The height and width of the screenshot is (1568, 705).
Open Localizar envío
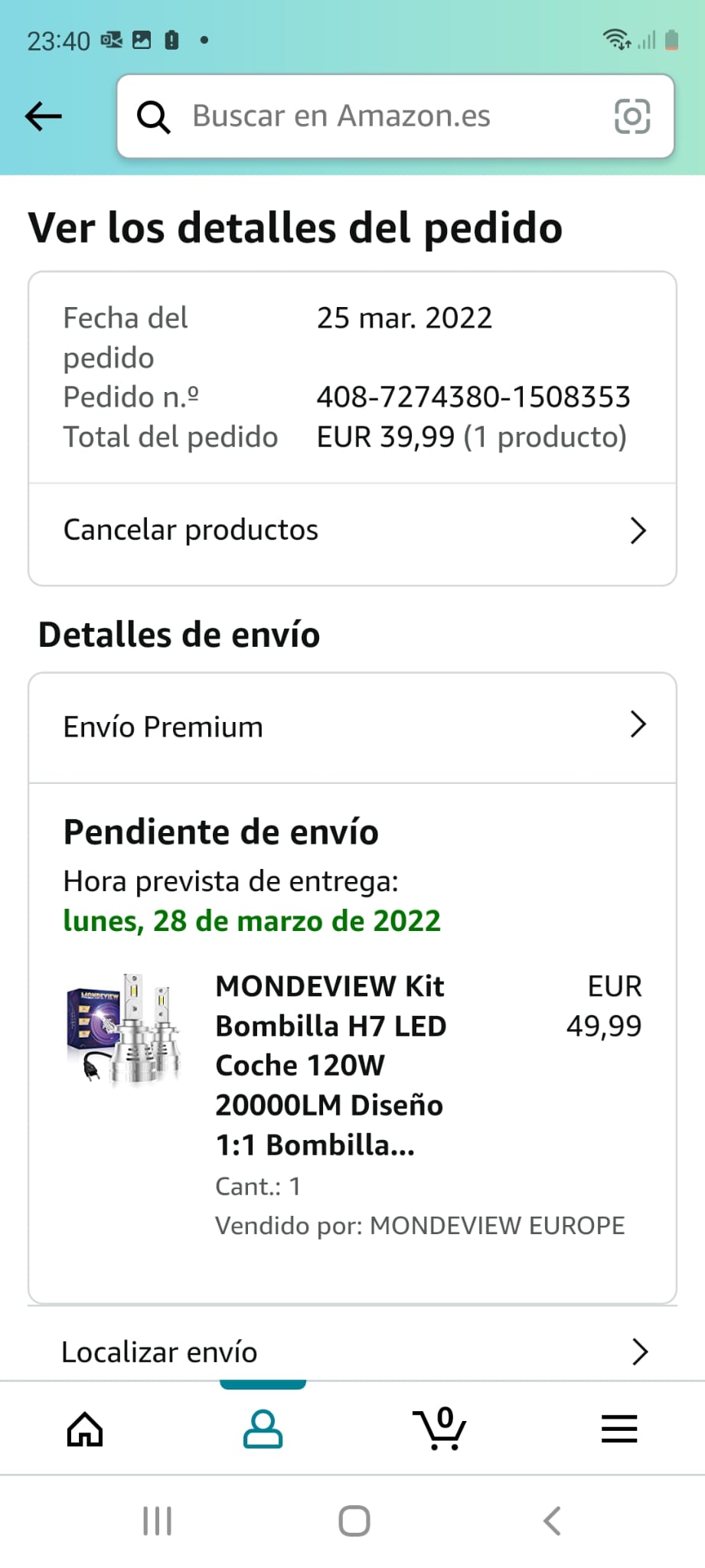352,1352
